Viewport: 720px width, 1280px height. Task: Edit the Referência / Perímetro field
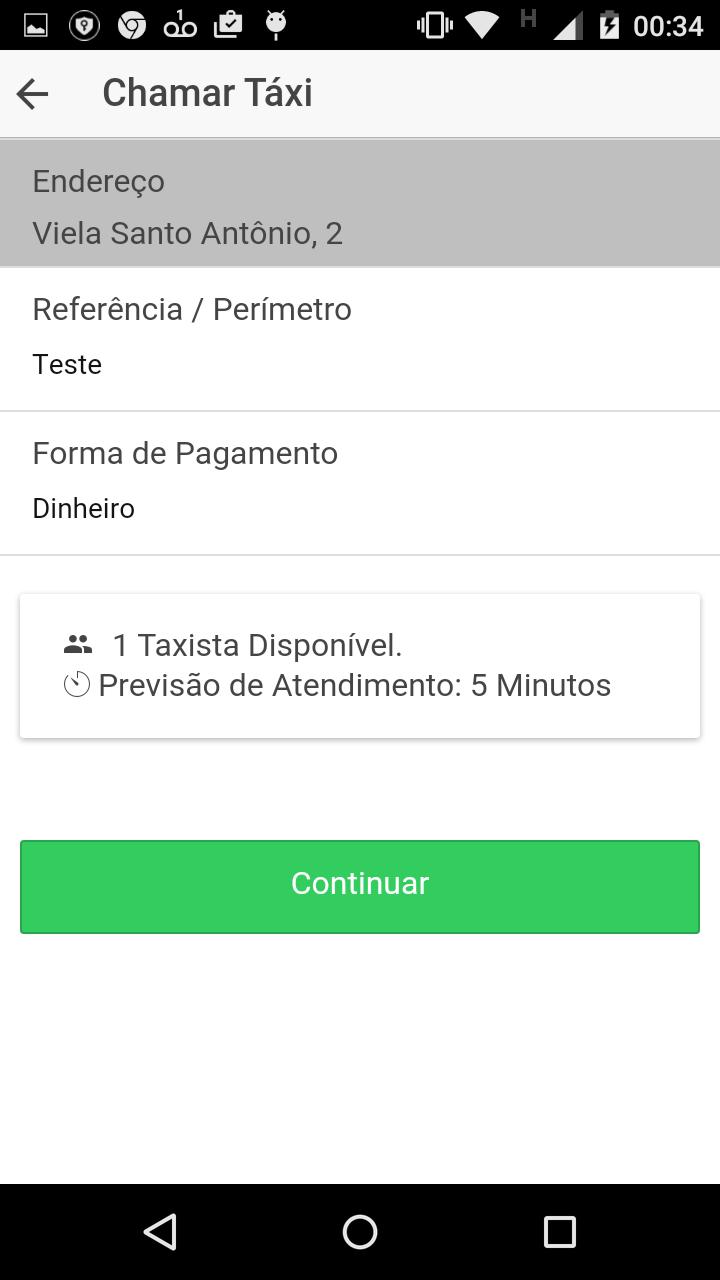pyautogui.click(x=360, y=339)
